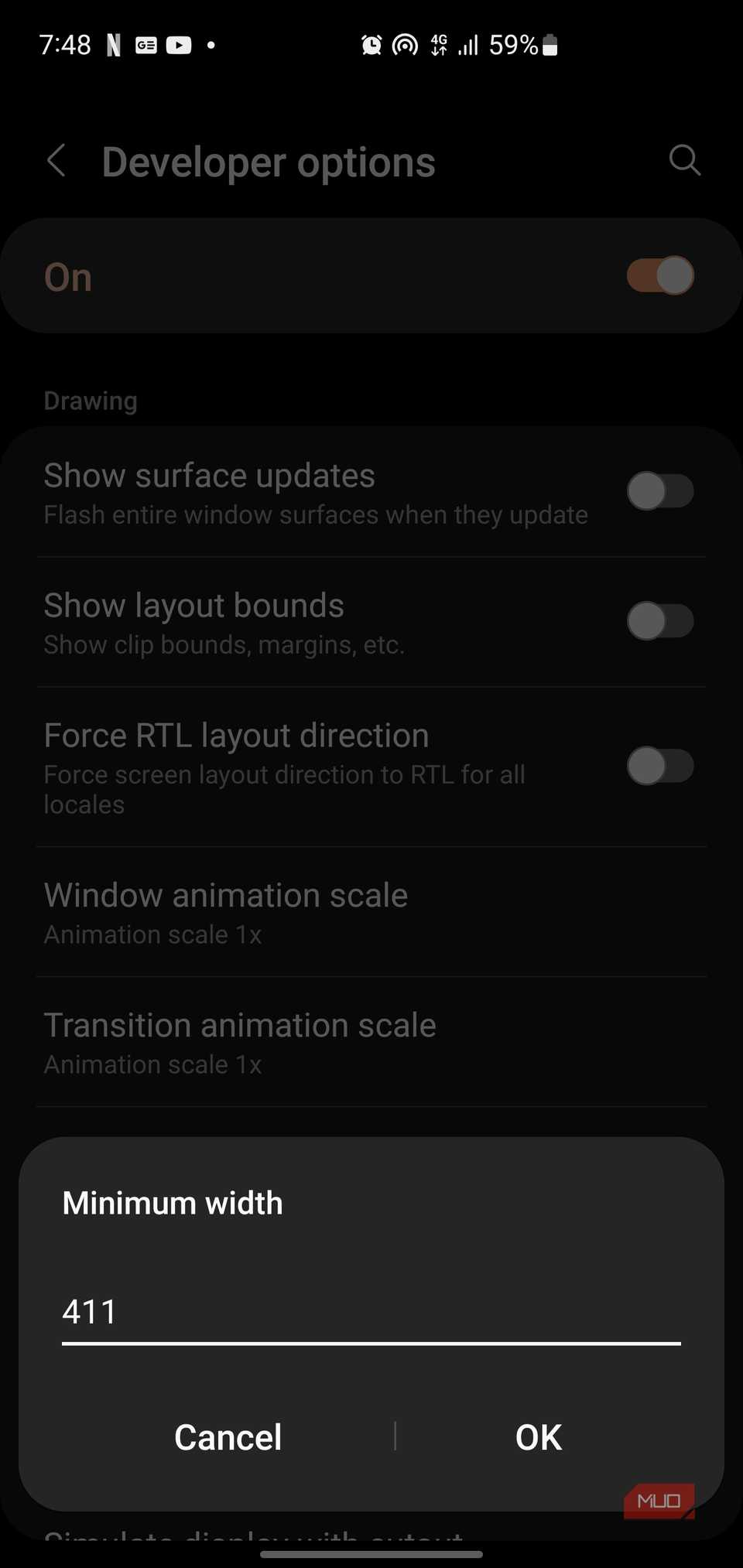Tap OK to confirm minimum width
The width and height of the screenshot is (743, 1568).
pos(539,1437)
